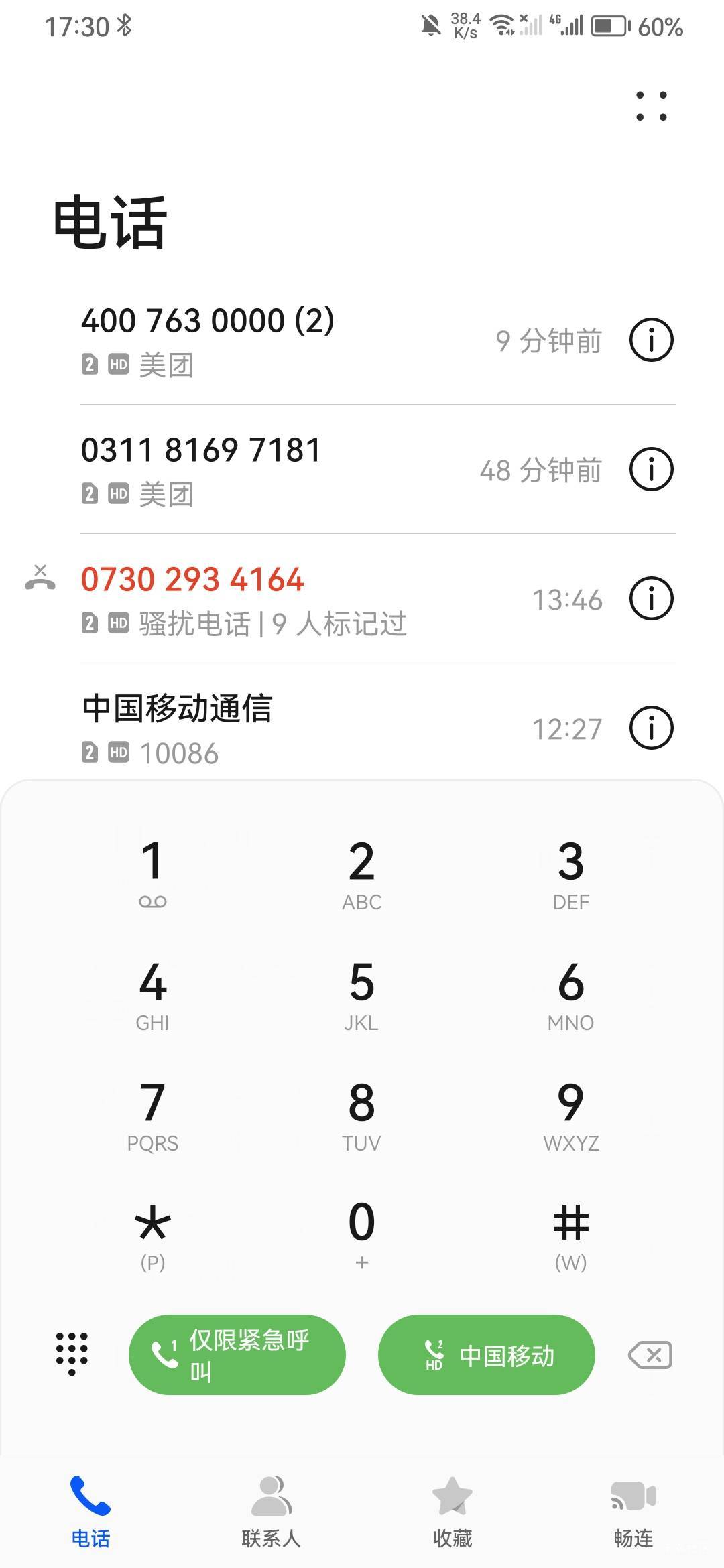This screenshot has height=1568, width=724.
Task: Call using SIM 2 中国移动 button
Action: [x=486, y=1354]
